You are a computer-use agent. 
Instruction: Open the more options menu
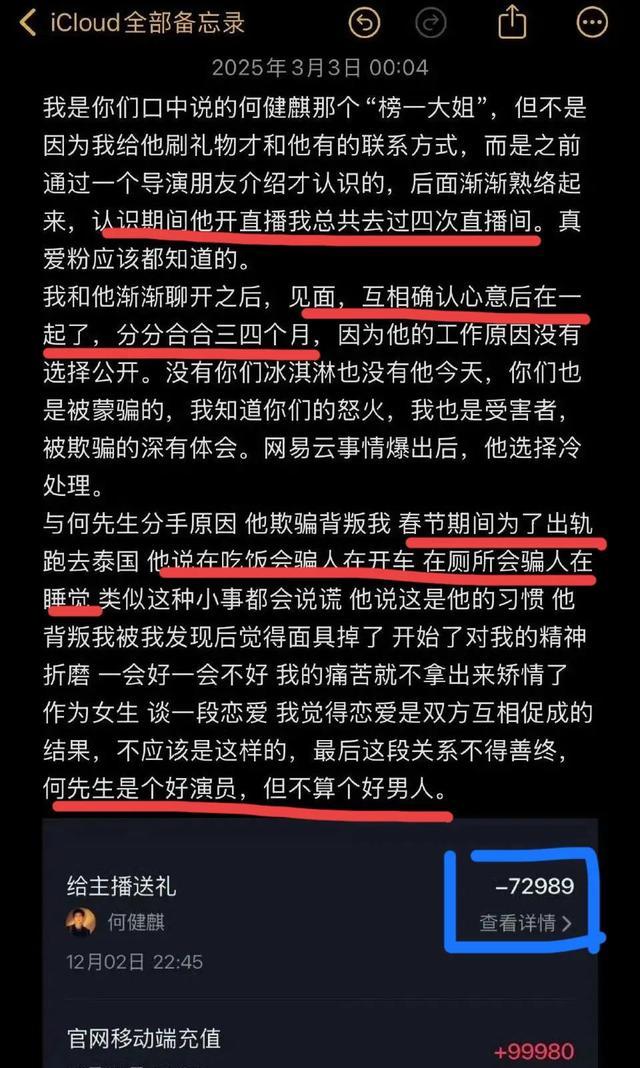[591, 22]
